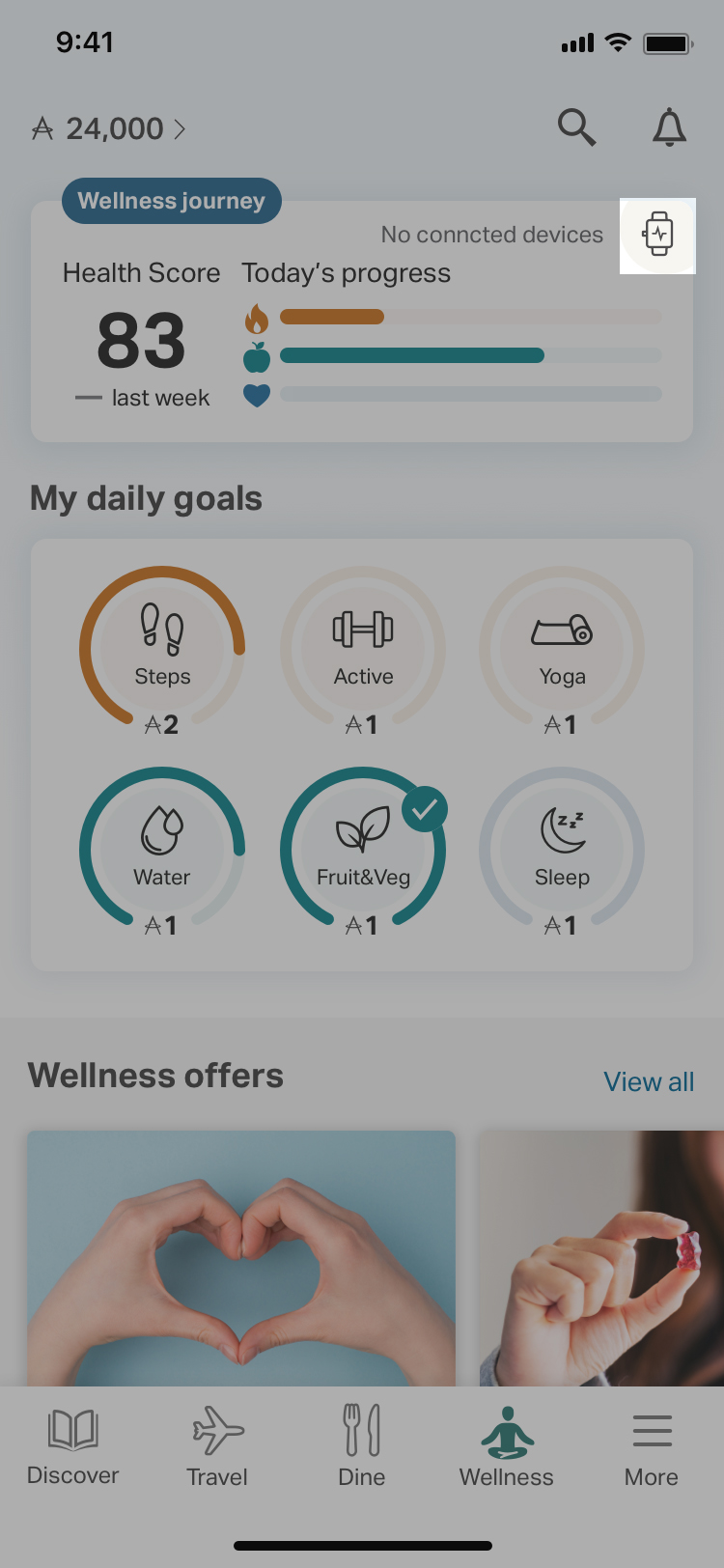Open the notifications bell
Image resolution: width=724 pixels, height=1568 pixels.
point(669,127)
